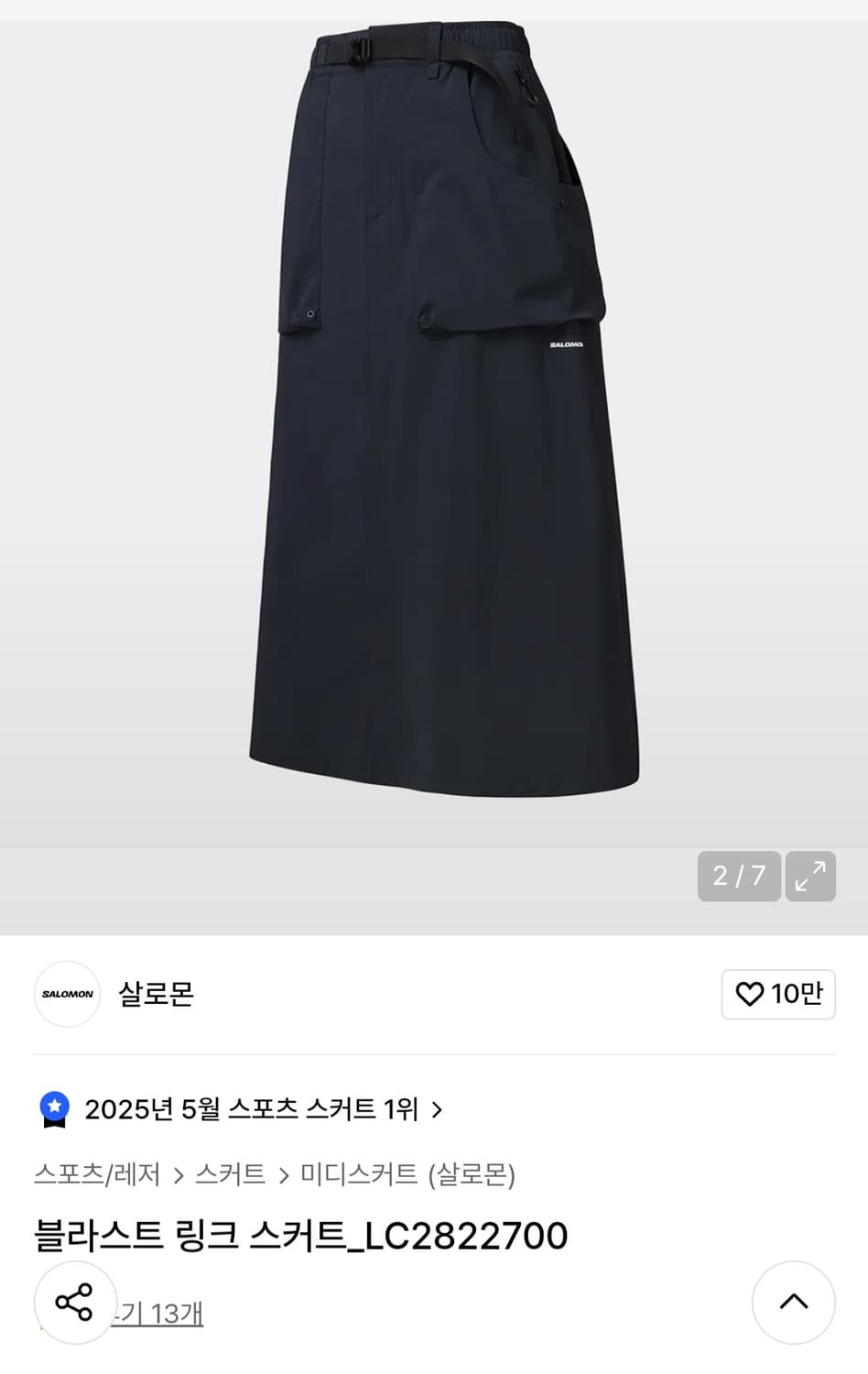Screen dimensions: 868x1374
Task: Tap the heart outline icon
Action: pos(751,994)
